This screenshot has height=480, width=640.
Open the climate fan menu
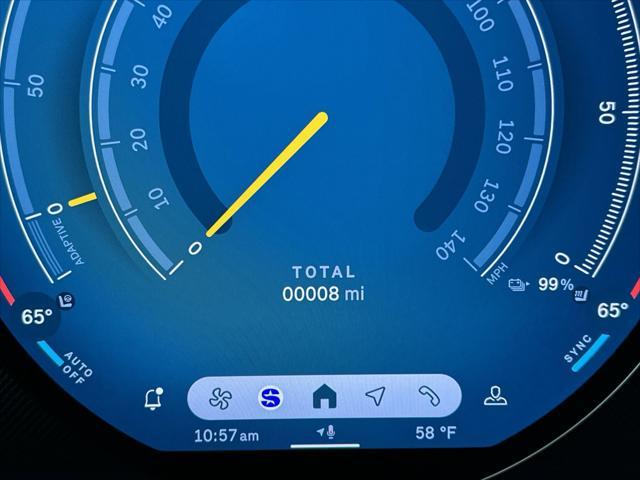(x=219, y=398)
